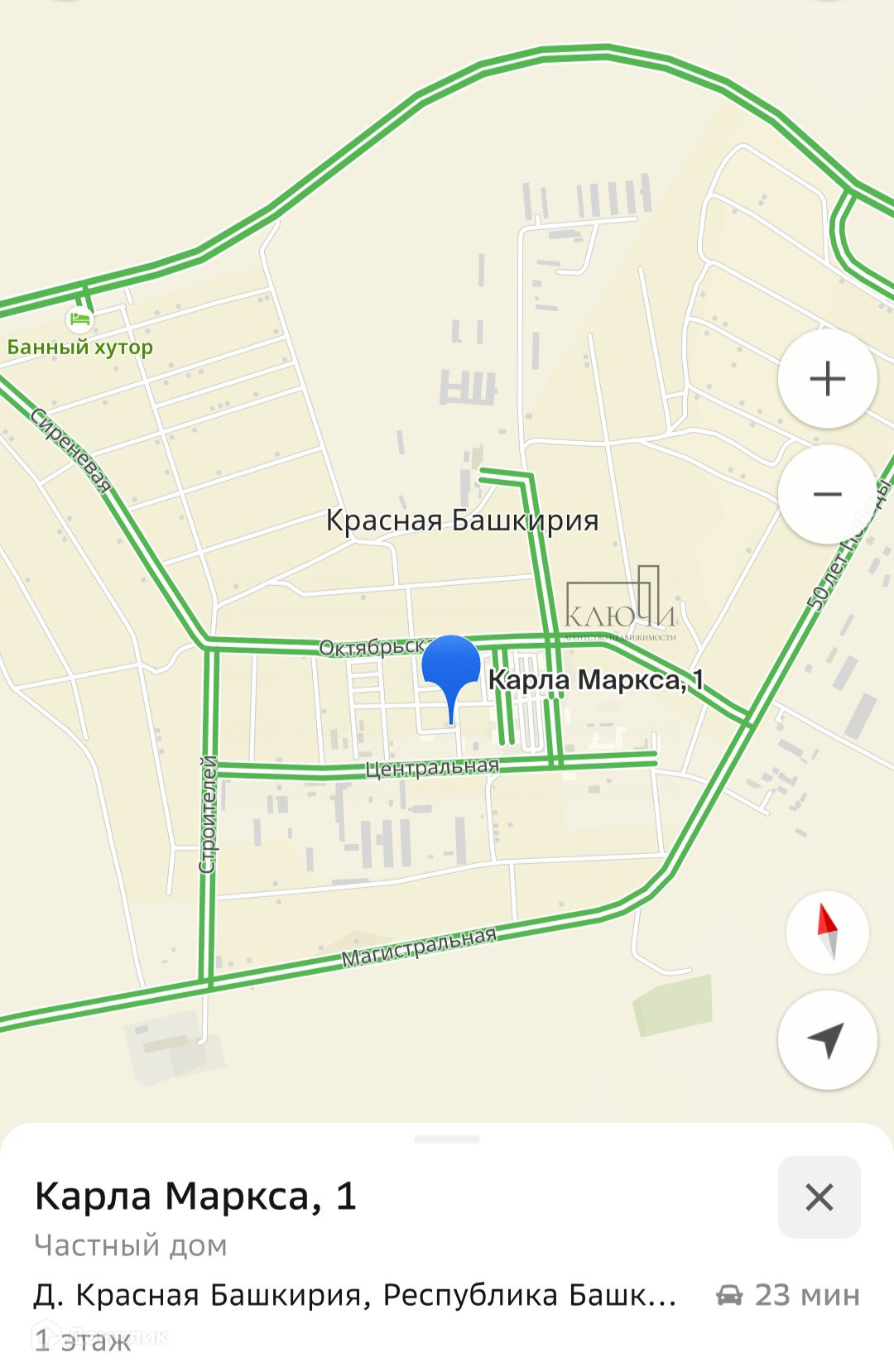Screen dimensions: 894x1372
Task: Reset map orientation with the compass
Action: click(x=827, y=932)
